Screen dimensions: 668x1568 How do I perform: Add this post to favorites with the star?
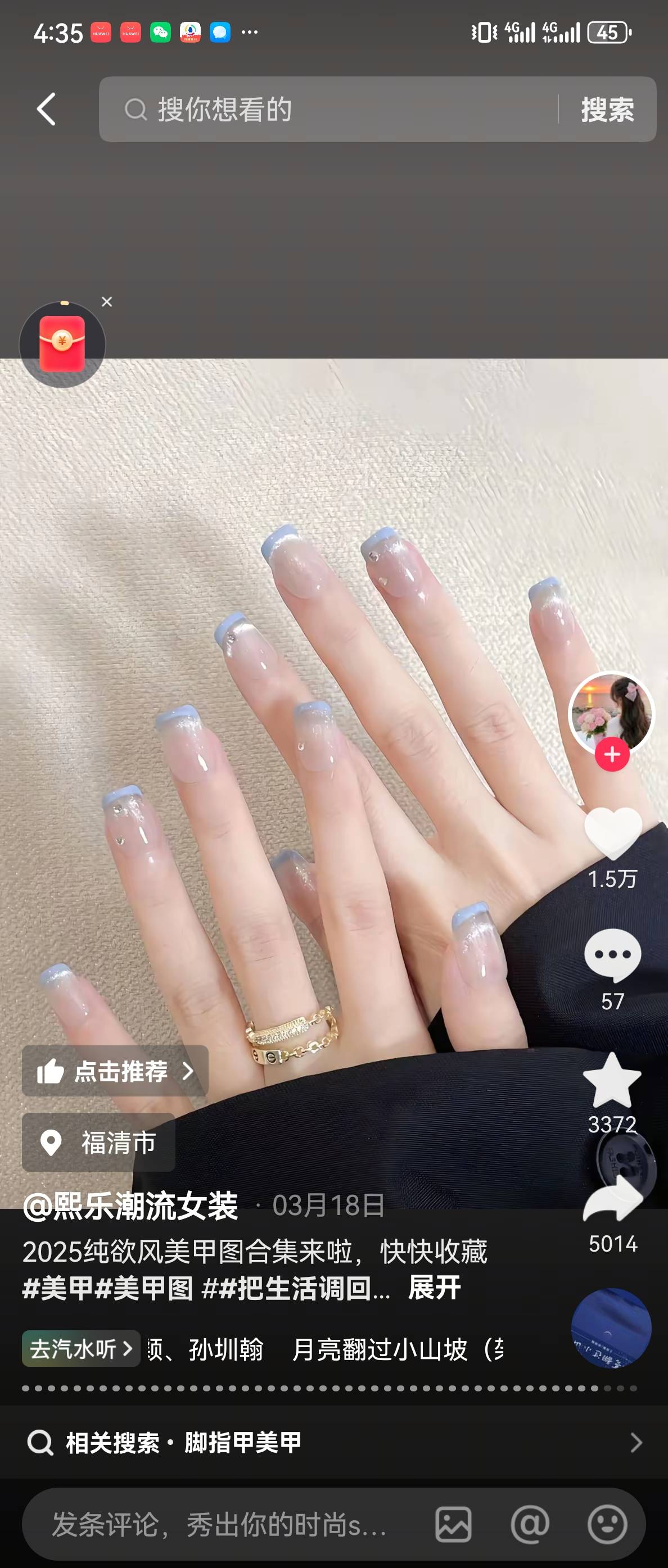612,1080
